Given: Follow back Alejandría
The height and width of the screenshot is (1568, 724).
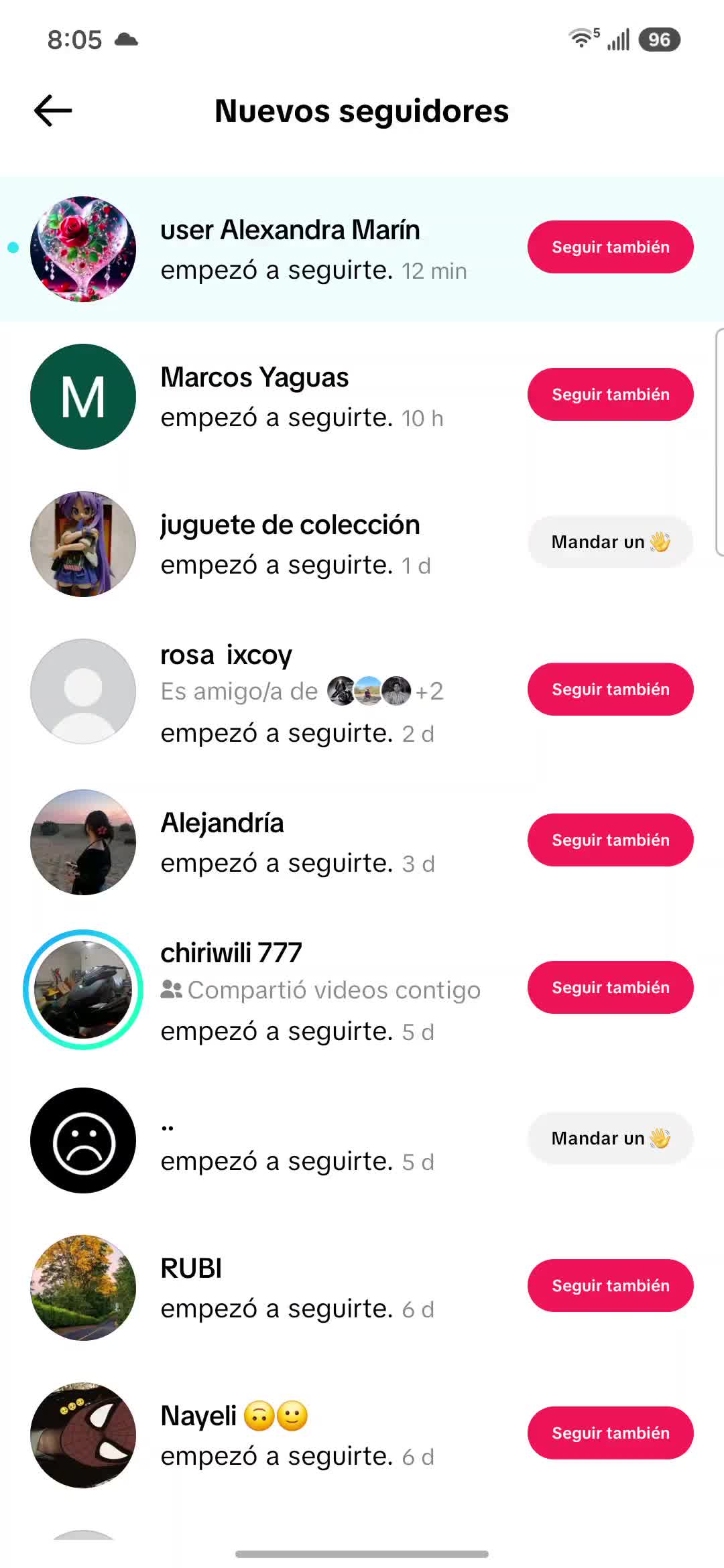Looking at the screenshot, I should tap(610, 840).
